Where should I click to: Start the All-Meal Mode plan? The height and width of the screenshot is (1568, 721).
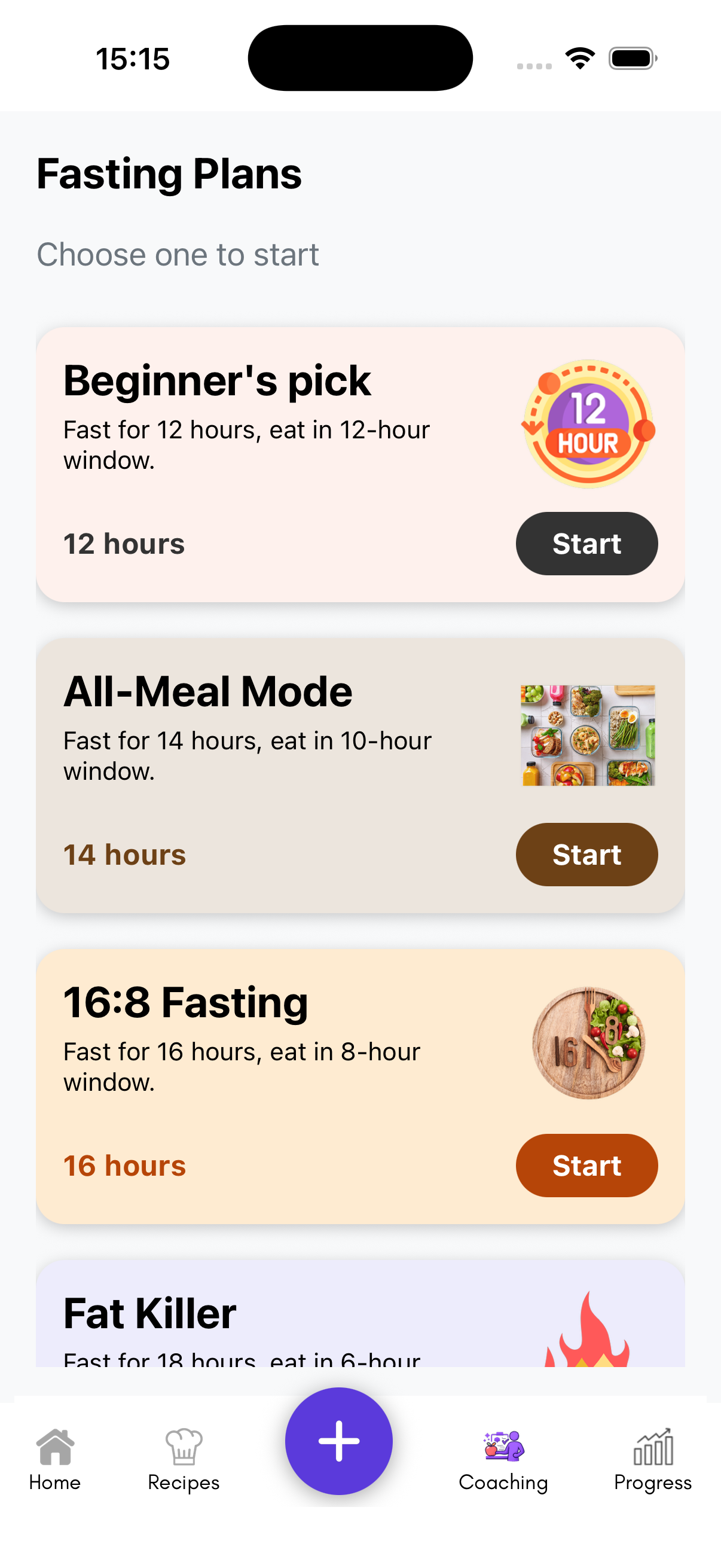point(586,854)
